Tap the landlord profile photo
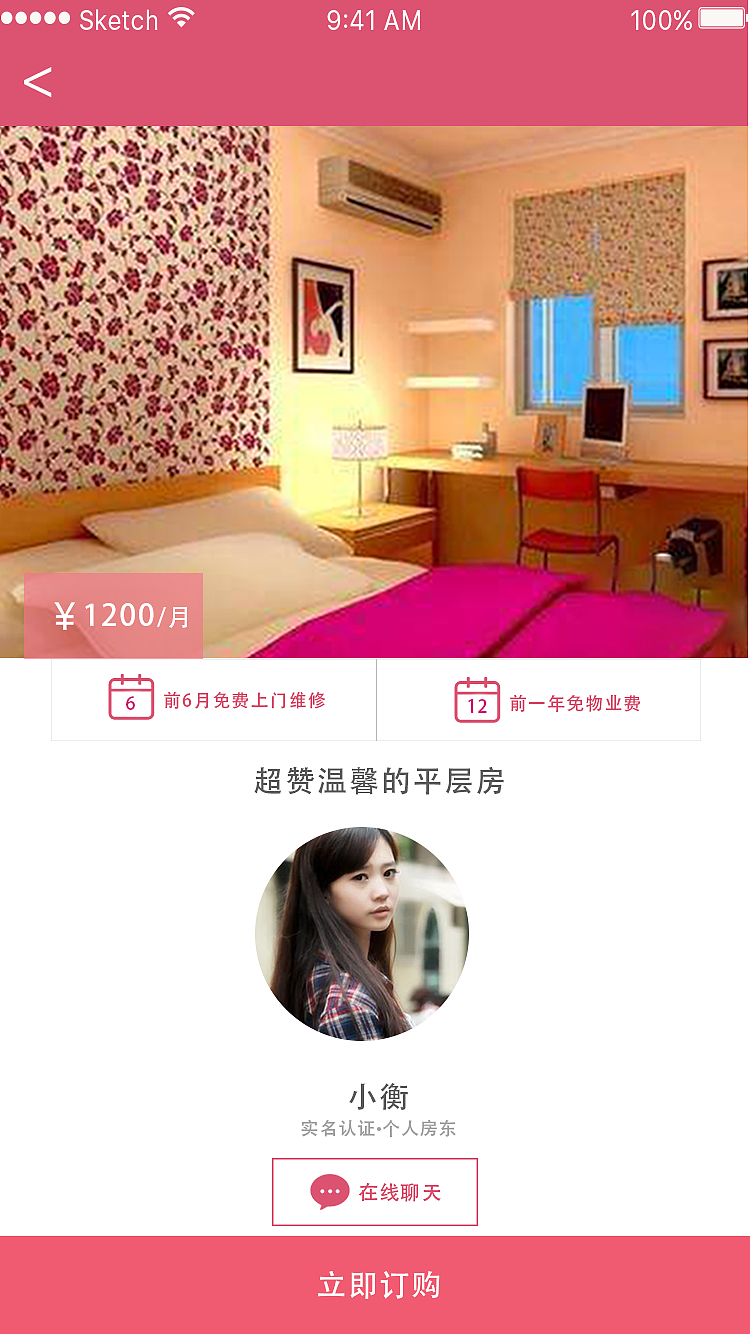Screen dimensions: 750x1334 tap(362, 933)
